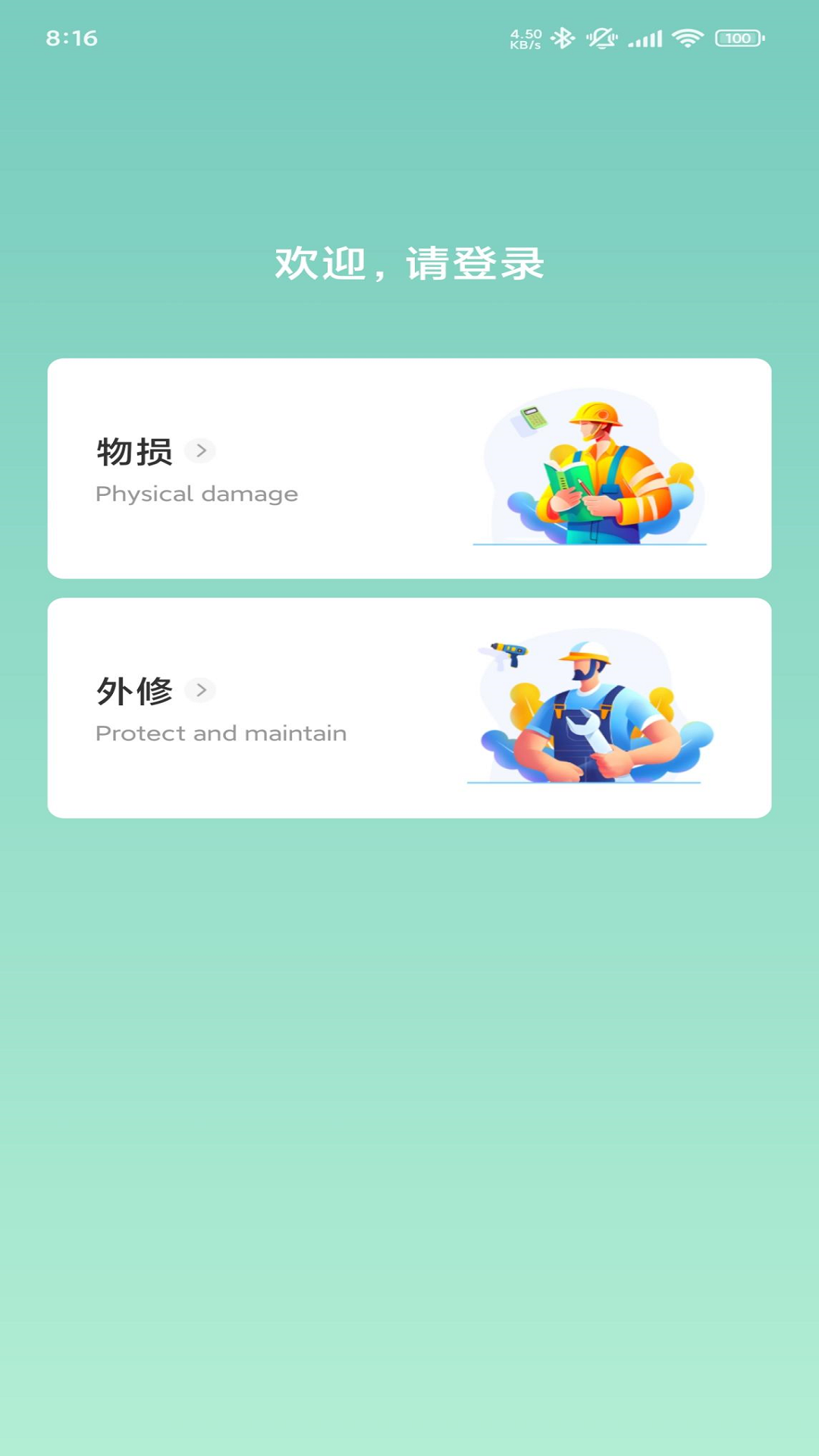
Task: Tap the Bluetooth icon in status bar
Action: [563, 36]
